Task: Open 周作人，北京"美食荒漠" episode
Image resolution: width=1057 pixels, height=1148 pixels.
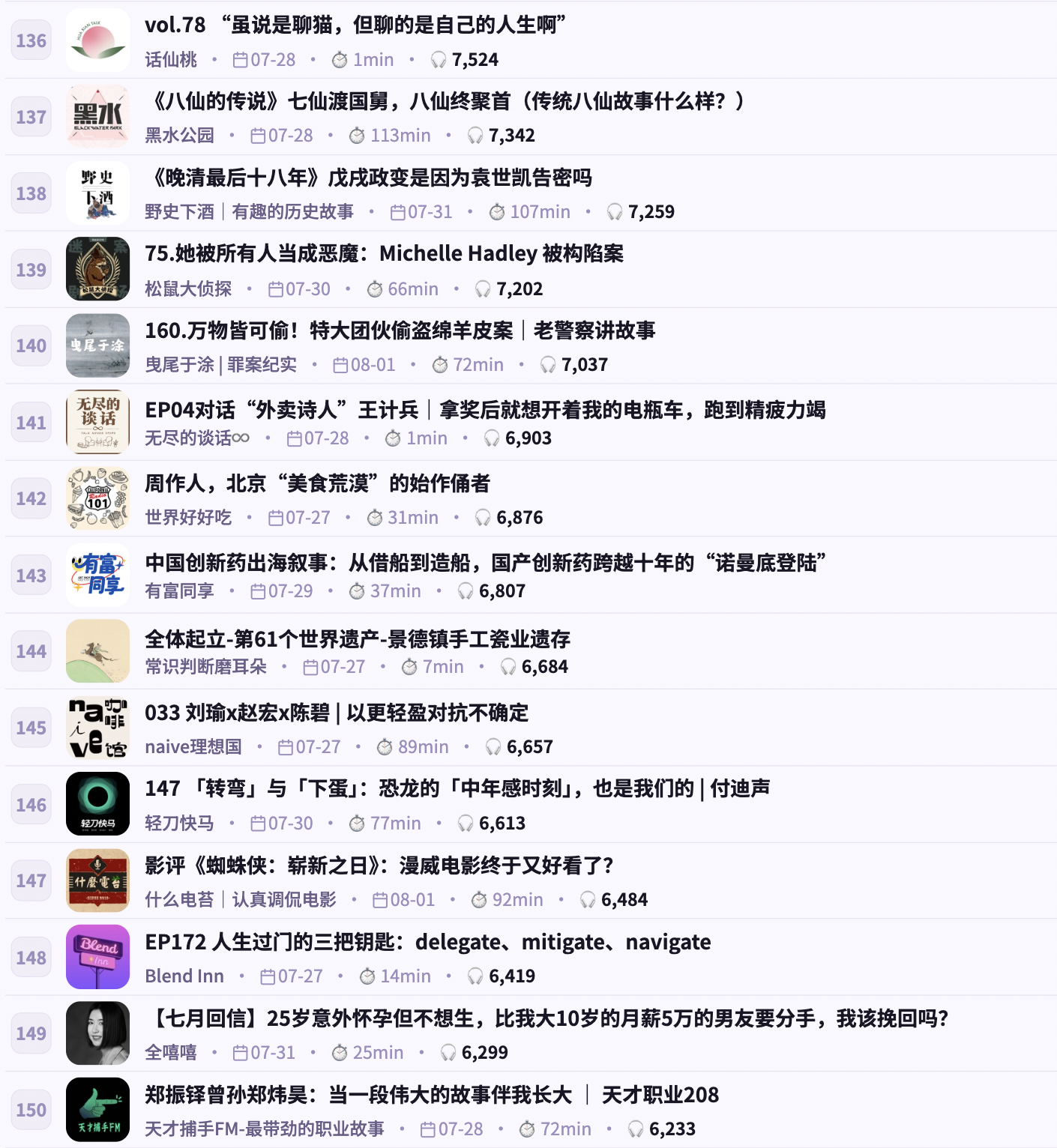Action: 317,483
